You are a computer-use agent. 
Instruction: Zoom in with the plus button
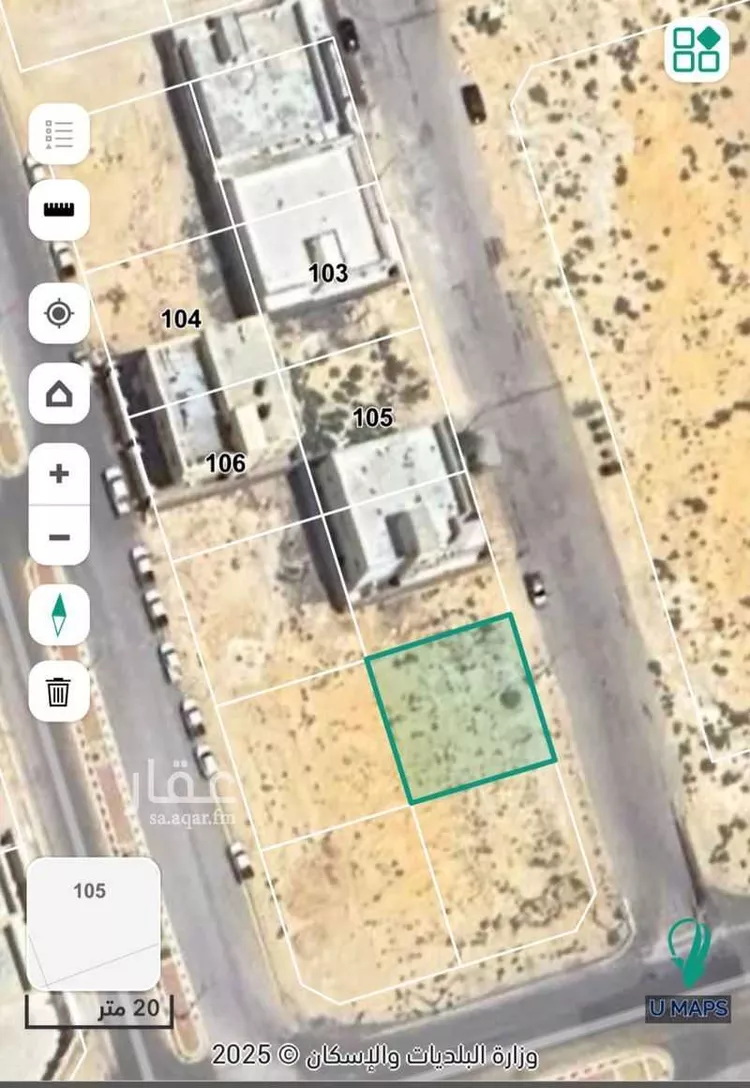(59, 473)
